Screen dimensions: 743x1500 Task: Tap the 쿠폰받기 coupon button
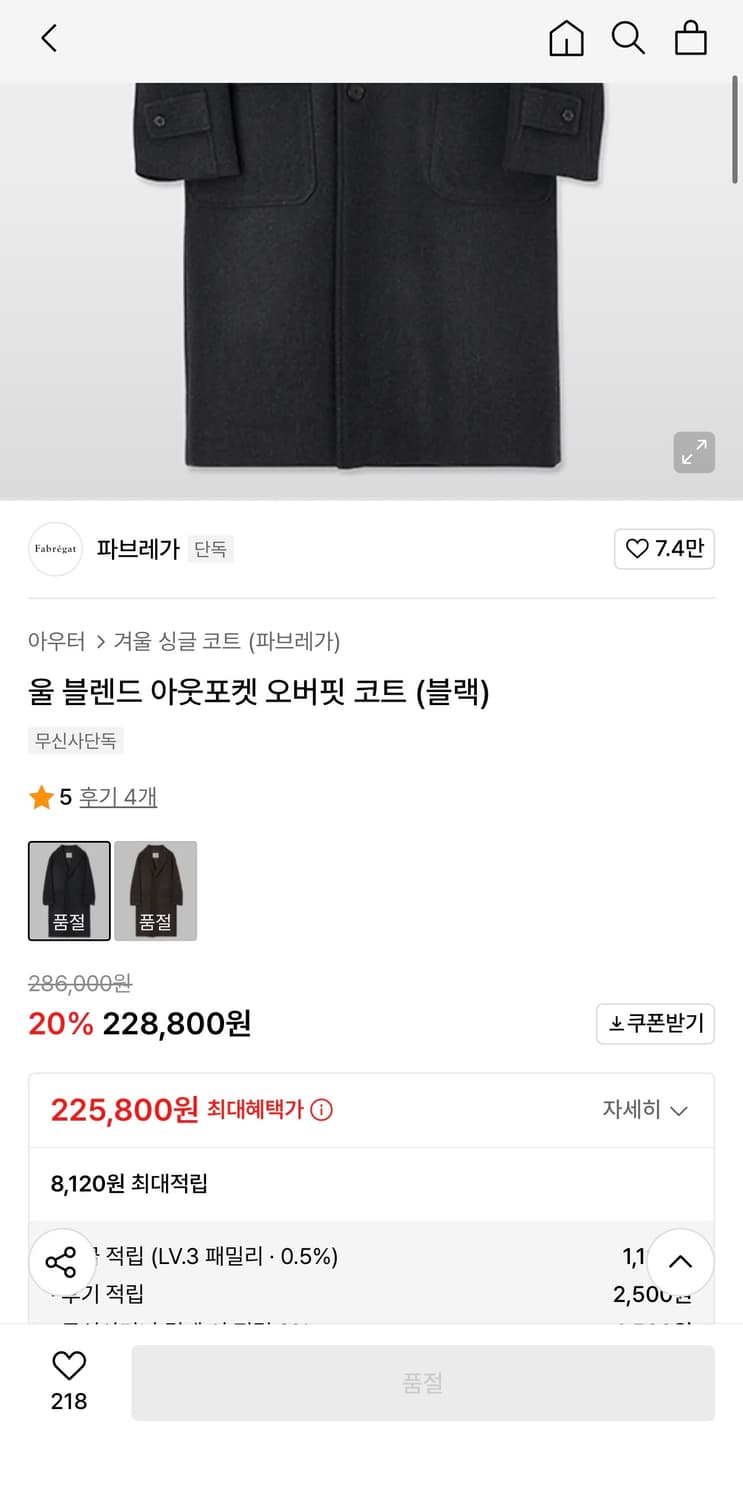coord(655,1023)
